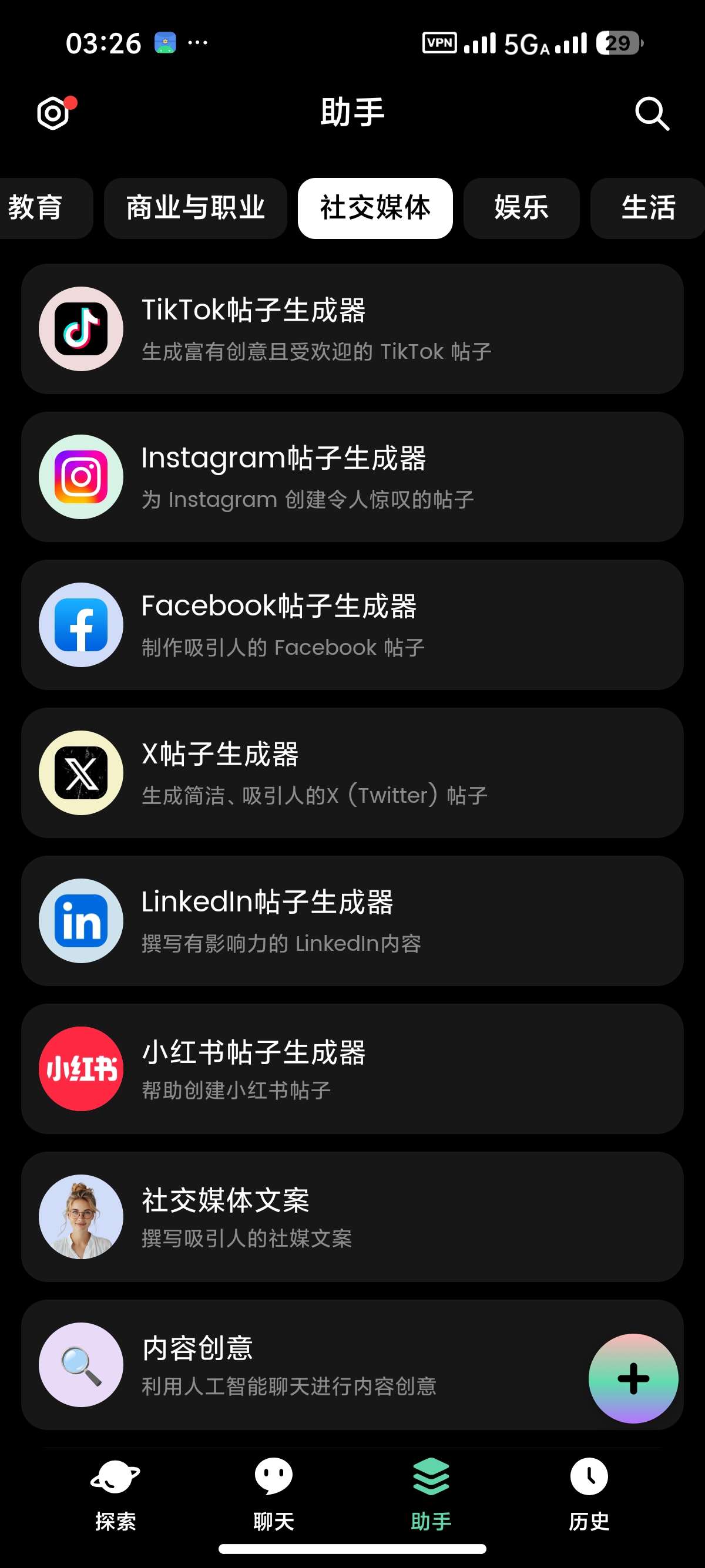
Task: Go to the 助手 bottom tab
Action: (431, 1495)
